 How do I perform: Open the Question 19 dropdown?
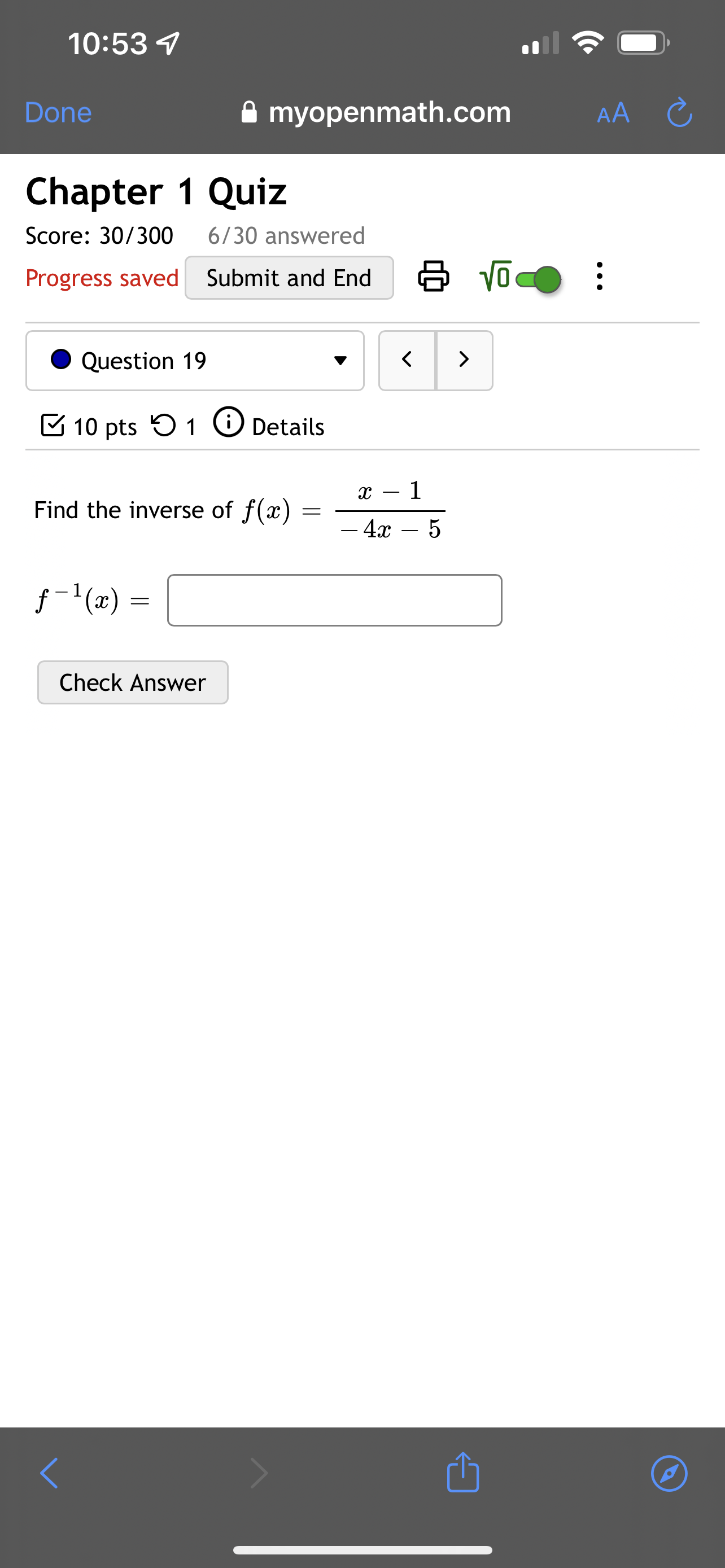coord(195,360)
